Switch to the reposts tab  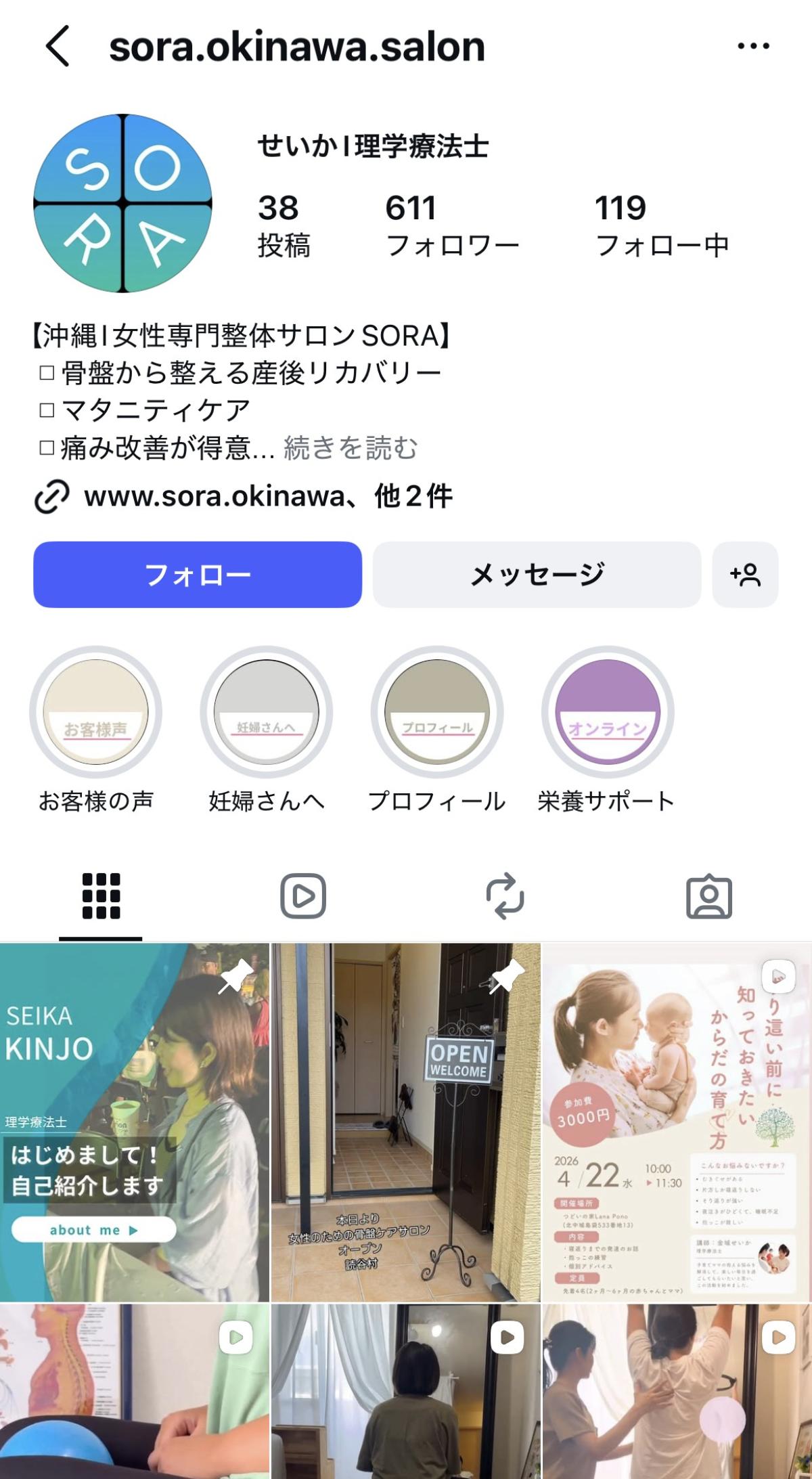tap(505, 896)
